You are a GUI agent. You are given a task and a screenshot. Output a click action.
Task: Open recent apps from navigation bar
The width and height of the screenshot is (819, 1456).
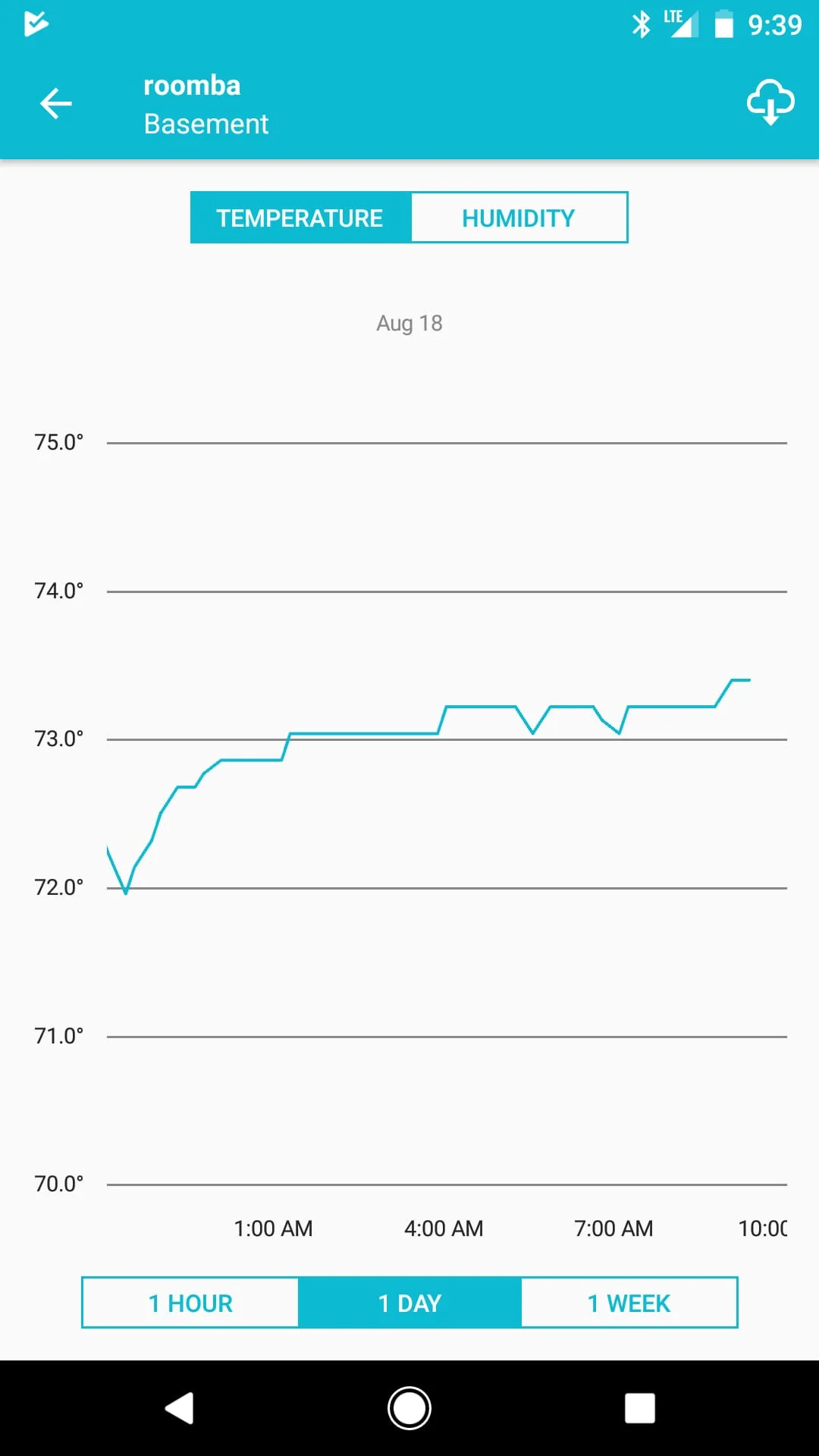pyautogui.click(x=639, y=1408)
